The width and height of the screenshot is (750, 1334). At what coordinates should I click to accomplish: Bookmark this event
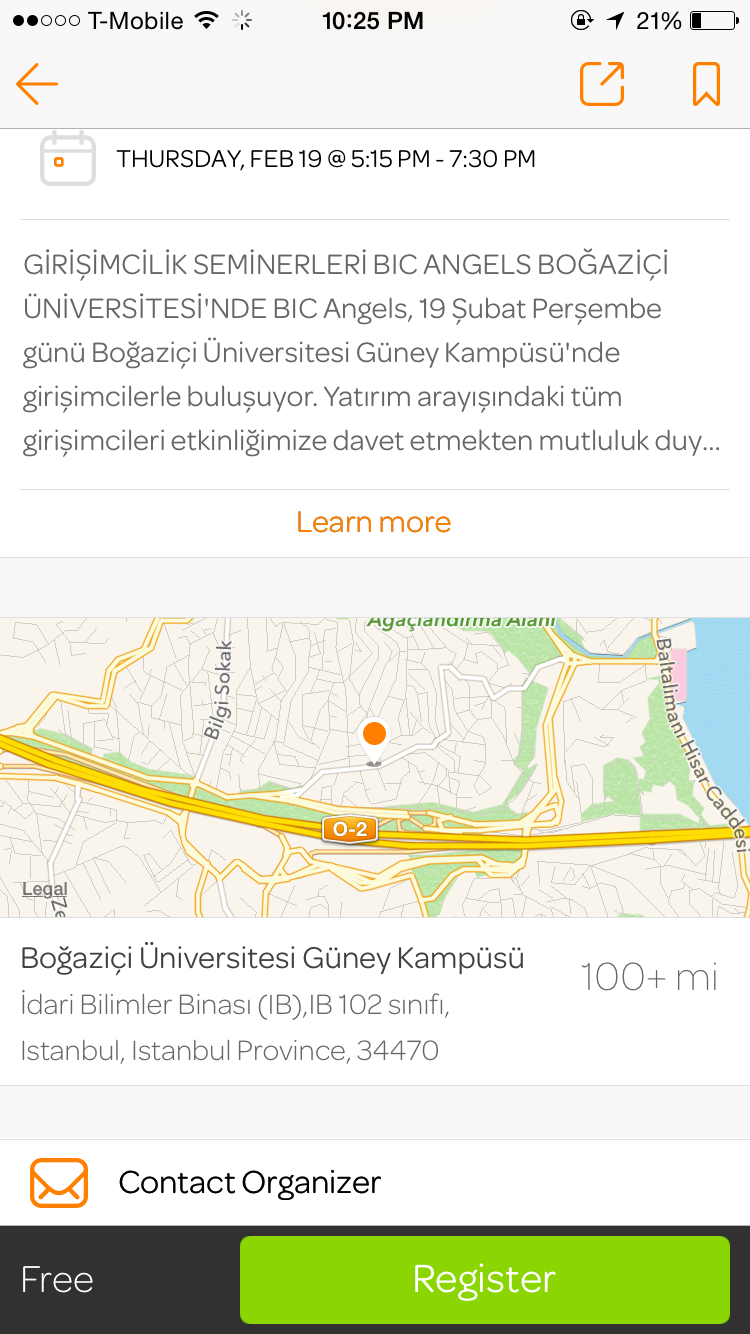pyautogui.click(x=706, y=84)
